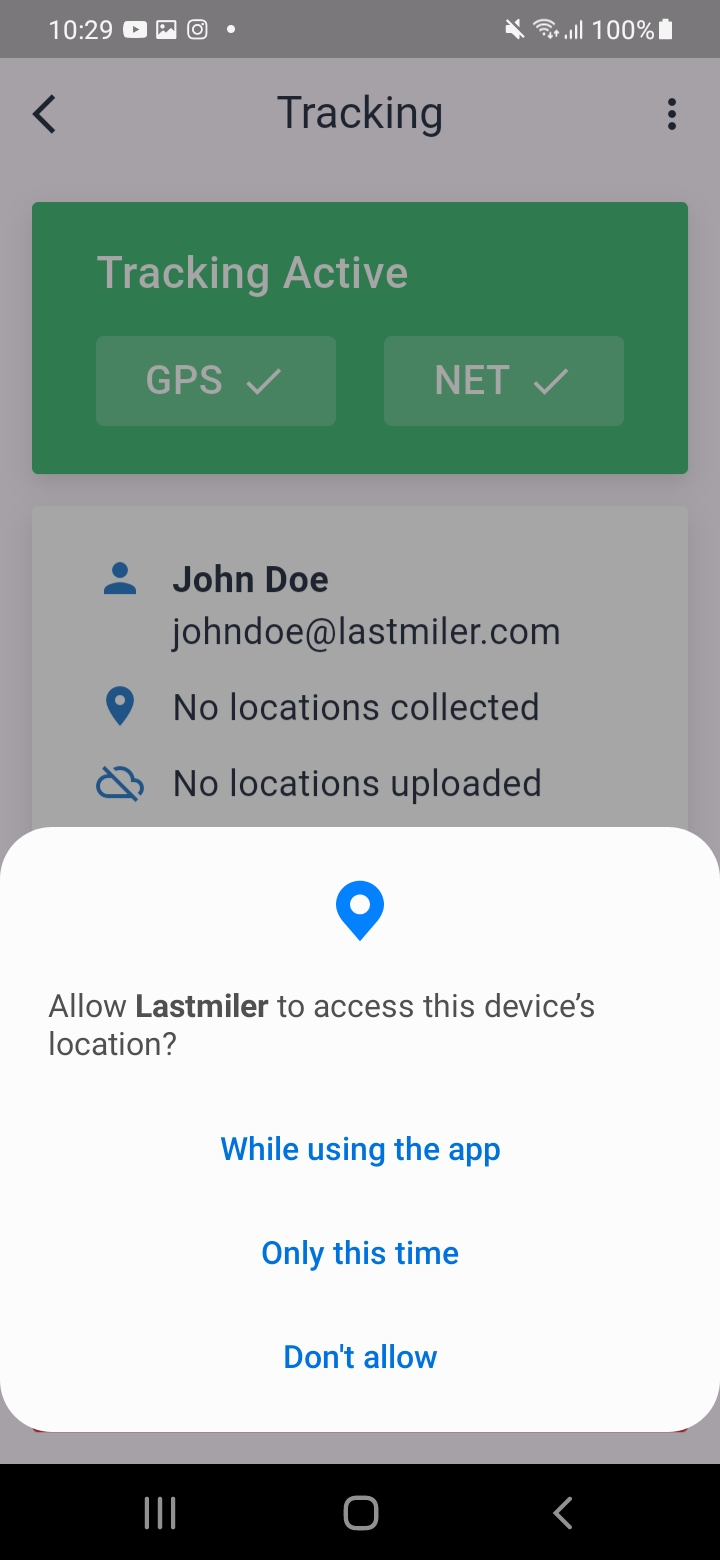
Task: Go back with the system back button
Action: click(x=563, y=1513)
